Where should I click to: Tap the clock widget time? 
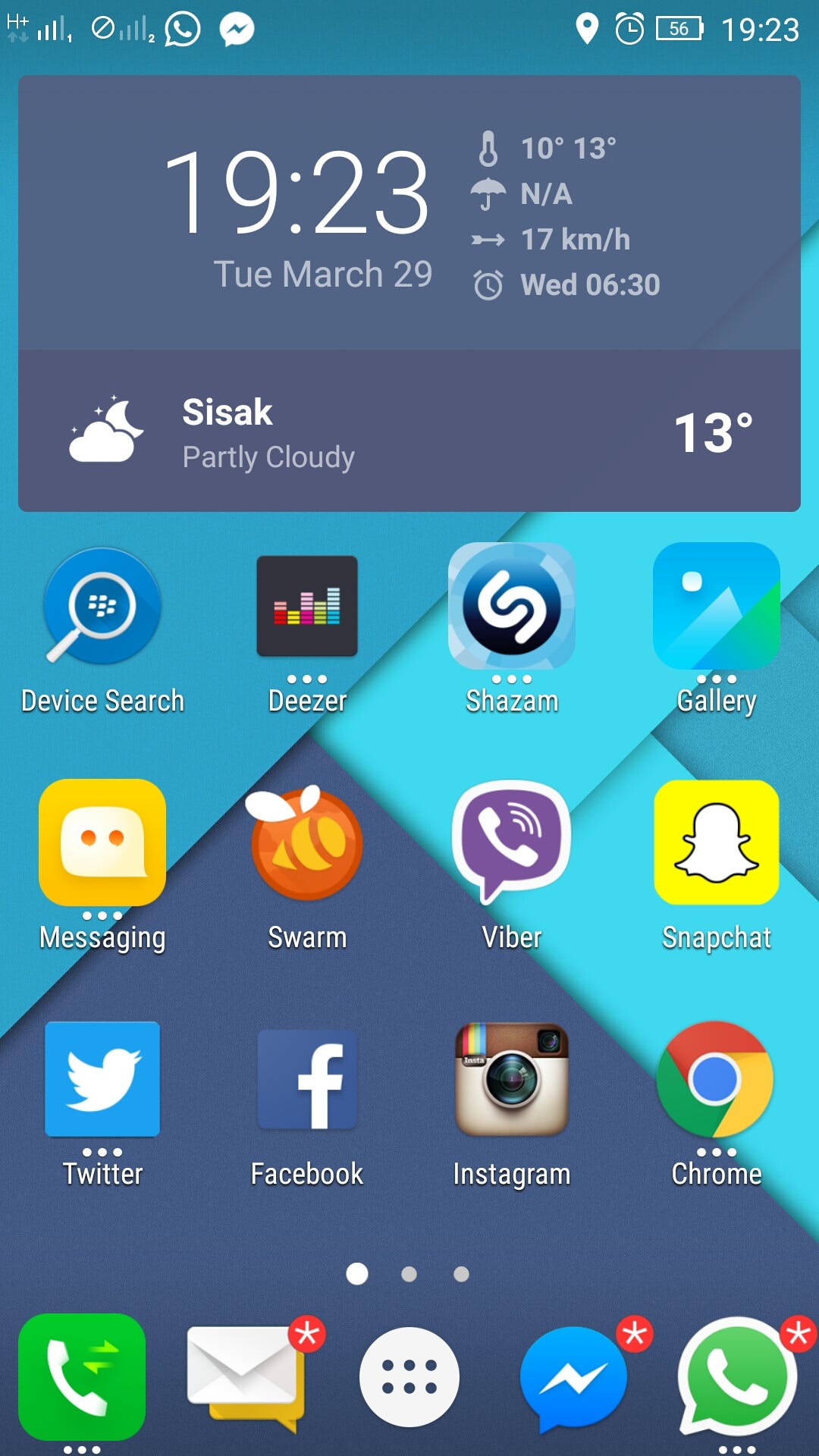click(297, 193)
